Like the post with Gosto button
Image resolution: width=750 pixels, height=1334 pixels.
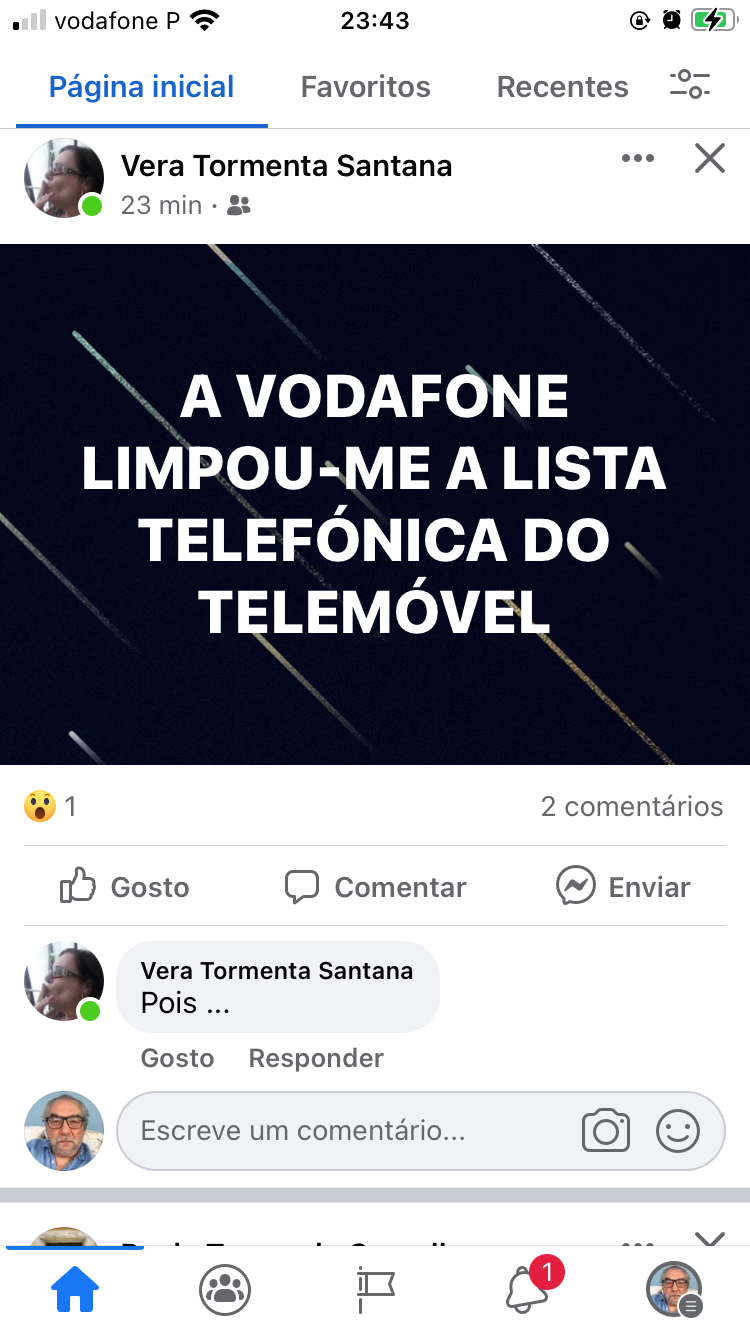click(125, 886)
